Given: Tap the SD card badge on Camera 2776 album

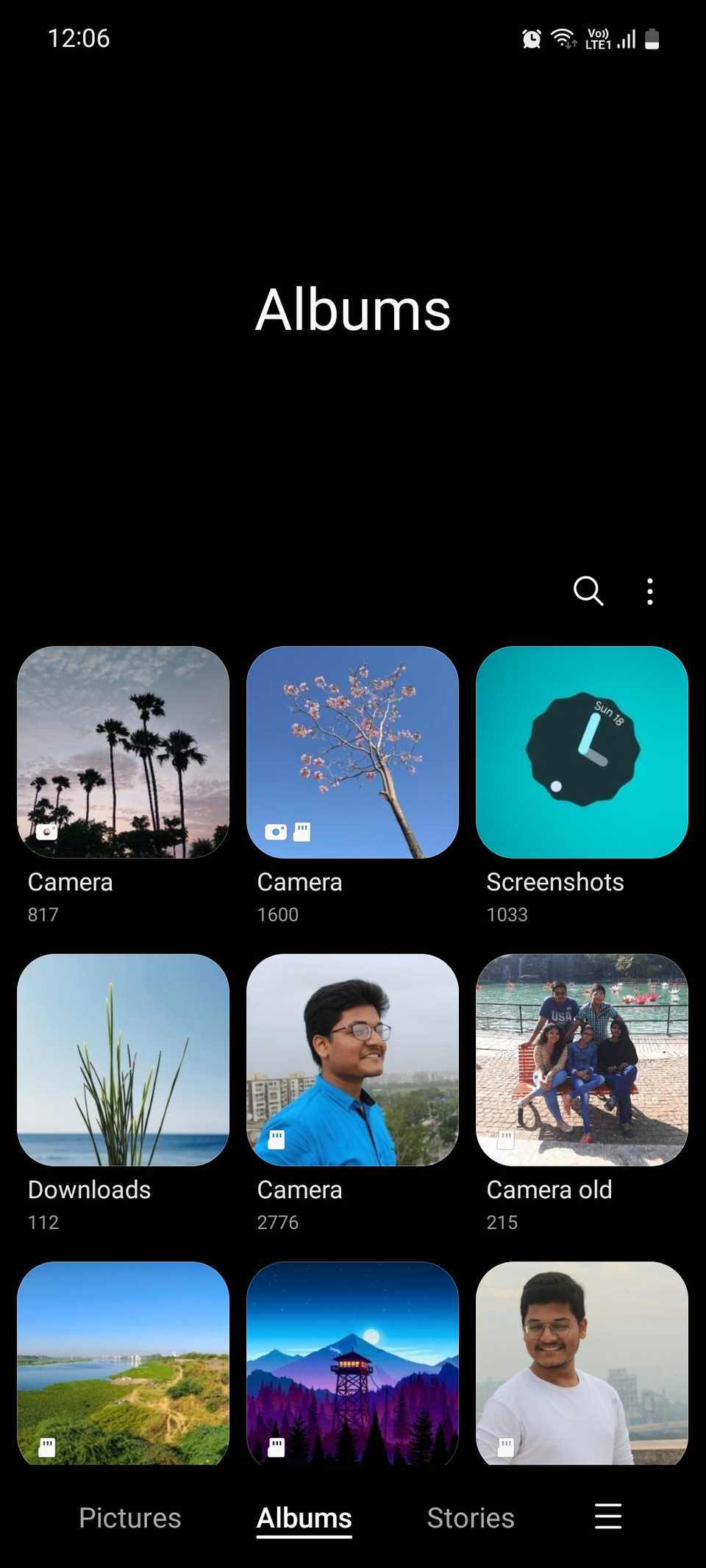Looking at the screenshot, I should (278, 1138).
